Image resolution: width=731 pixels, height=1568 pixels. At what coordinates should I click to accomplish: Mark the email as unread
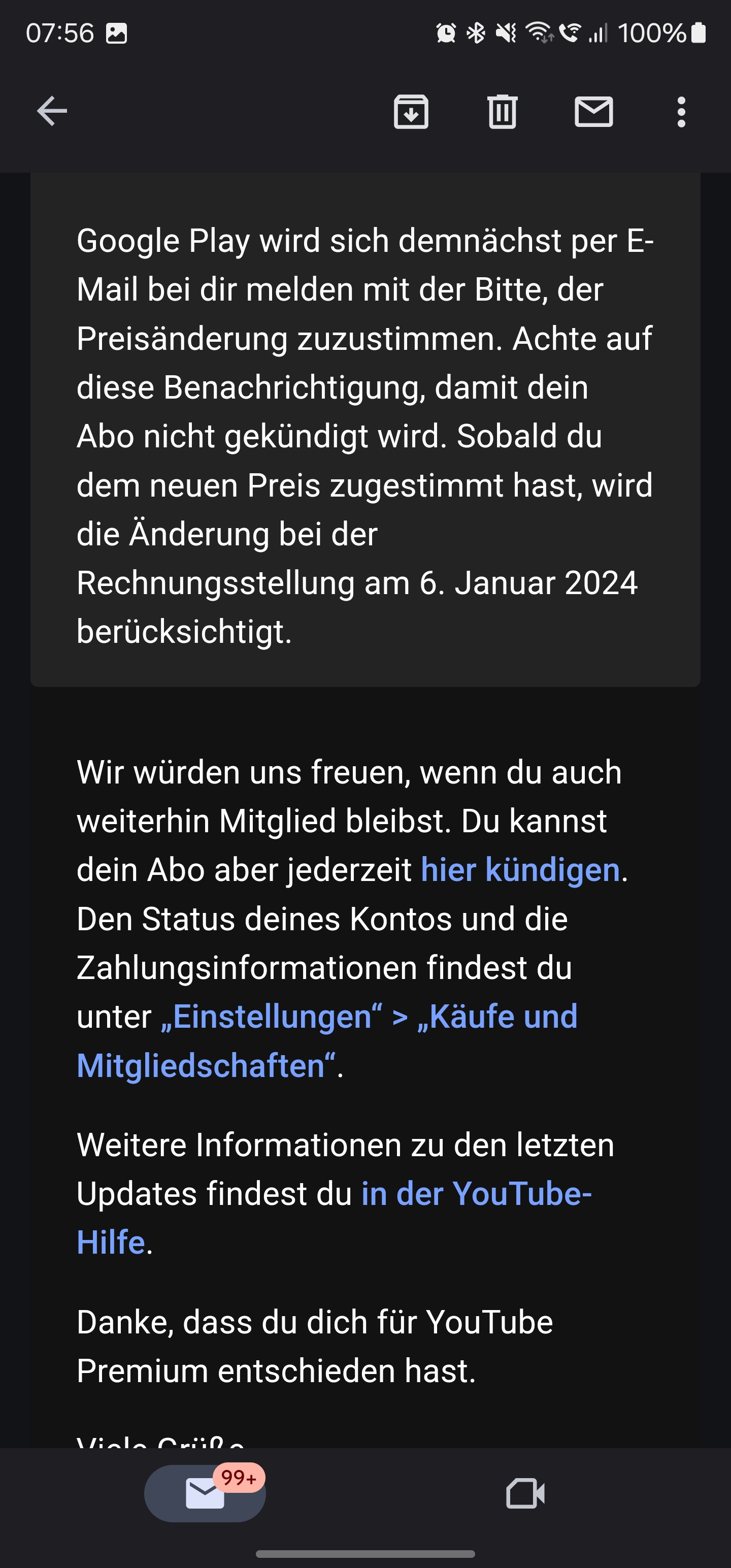point(593,112)
